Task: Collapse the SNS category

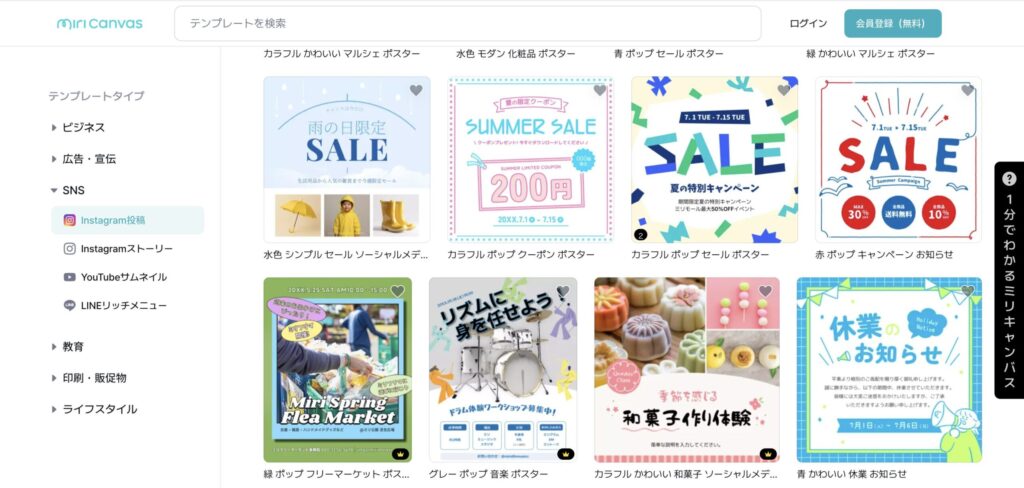Action: click(73, 189)
